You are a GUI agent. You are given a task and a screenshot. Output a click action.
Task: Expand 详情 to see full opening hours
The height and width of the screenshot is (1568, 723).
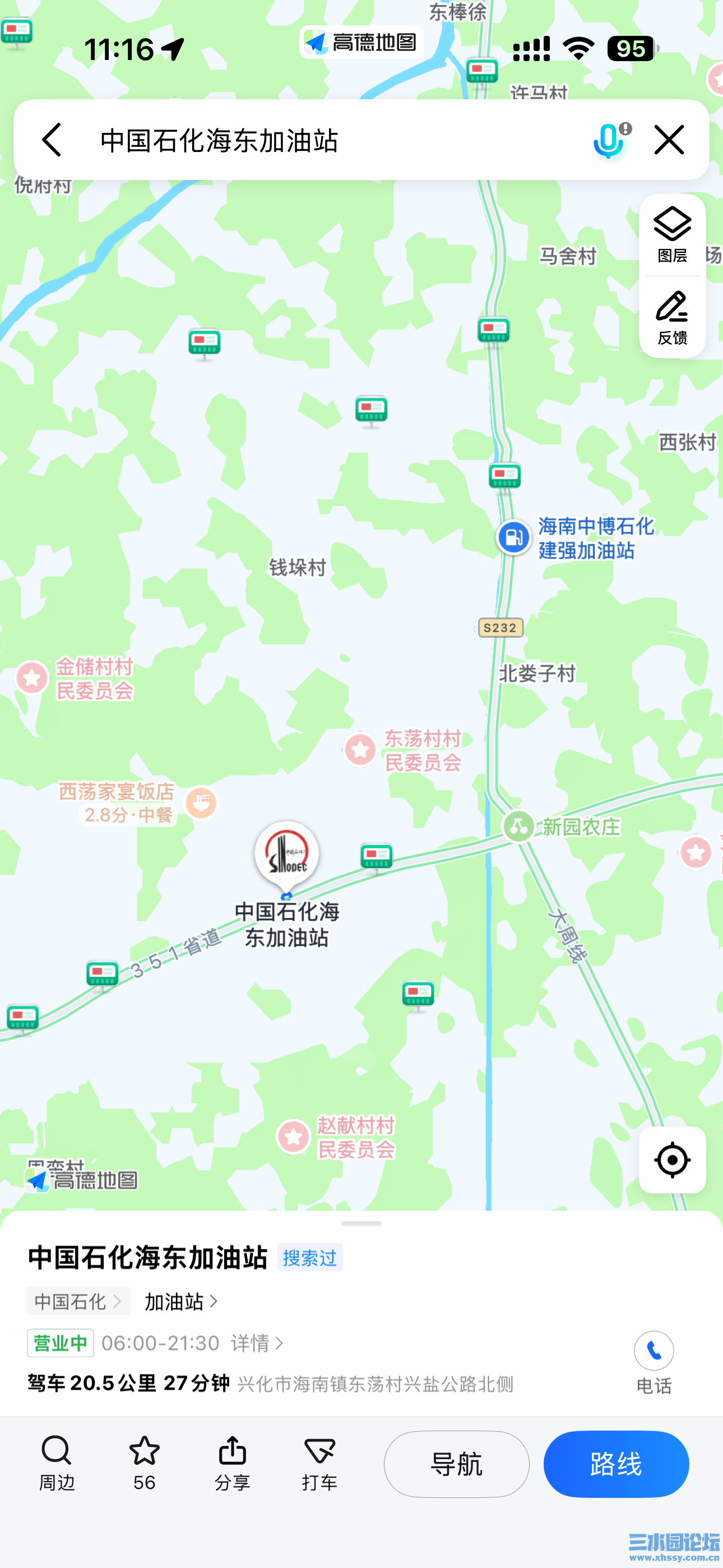point(256,1343)
